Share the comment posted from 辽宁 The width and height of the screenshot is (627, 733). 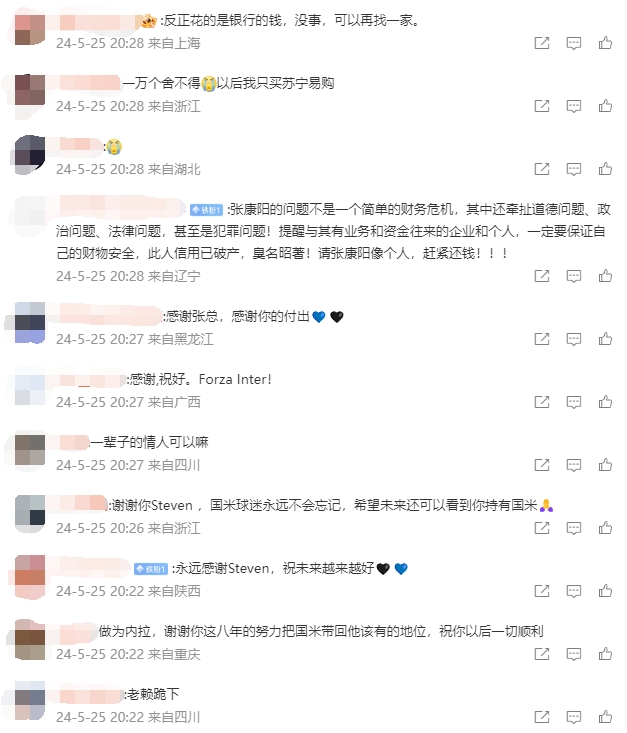pos(542,276)
